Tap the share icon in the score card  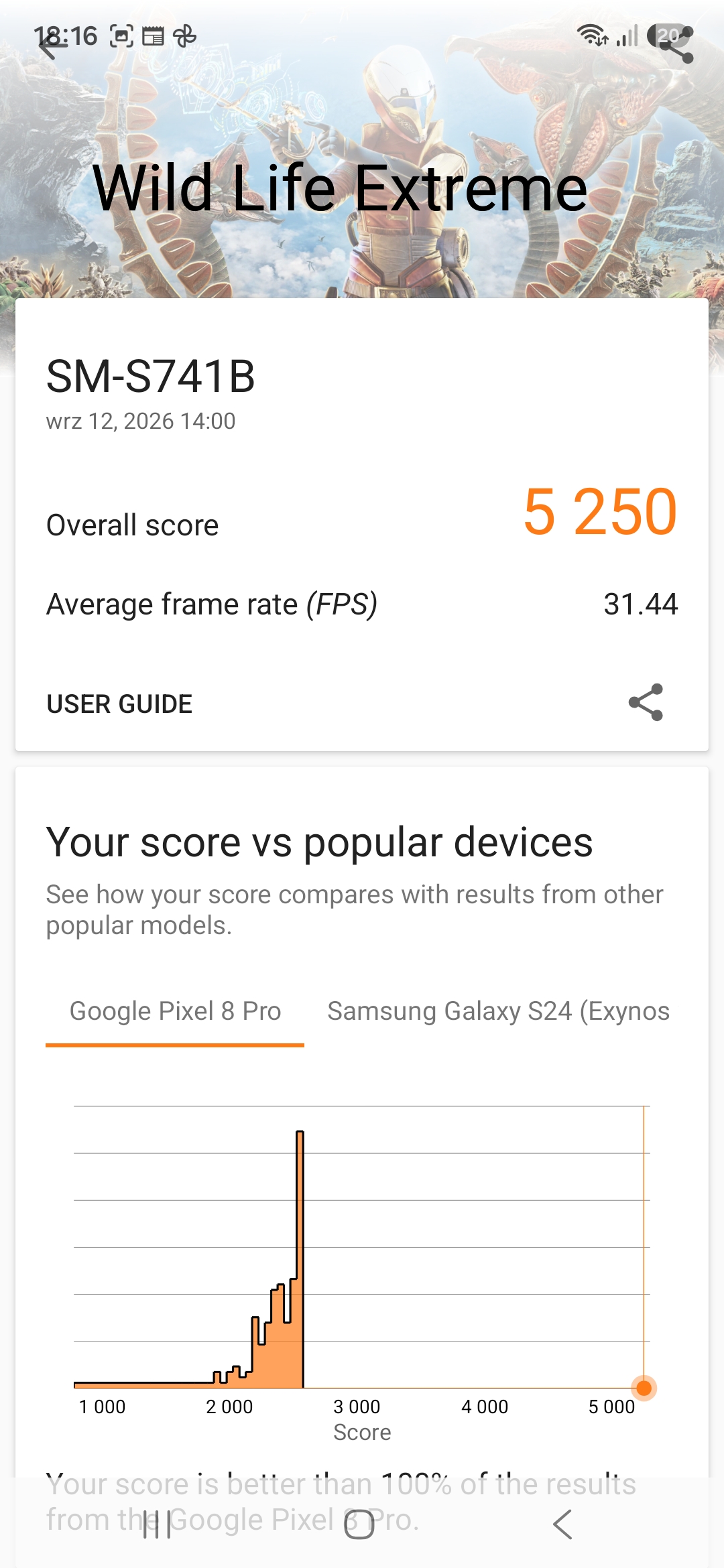646,702
